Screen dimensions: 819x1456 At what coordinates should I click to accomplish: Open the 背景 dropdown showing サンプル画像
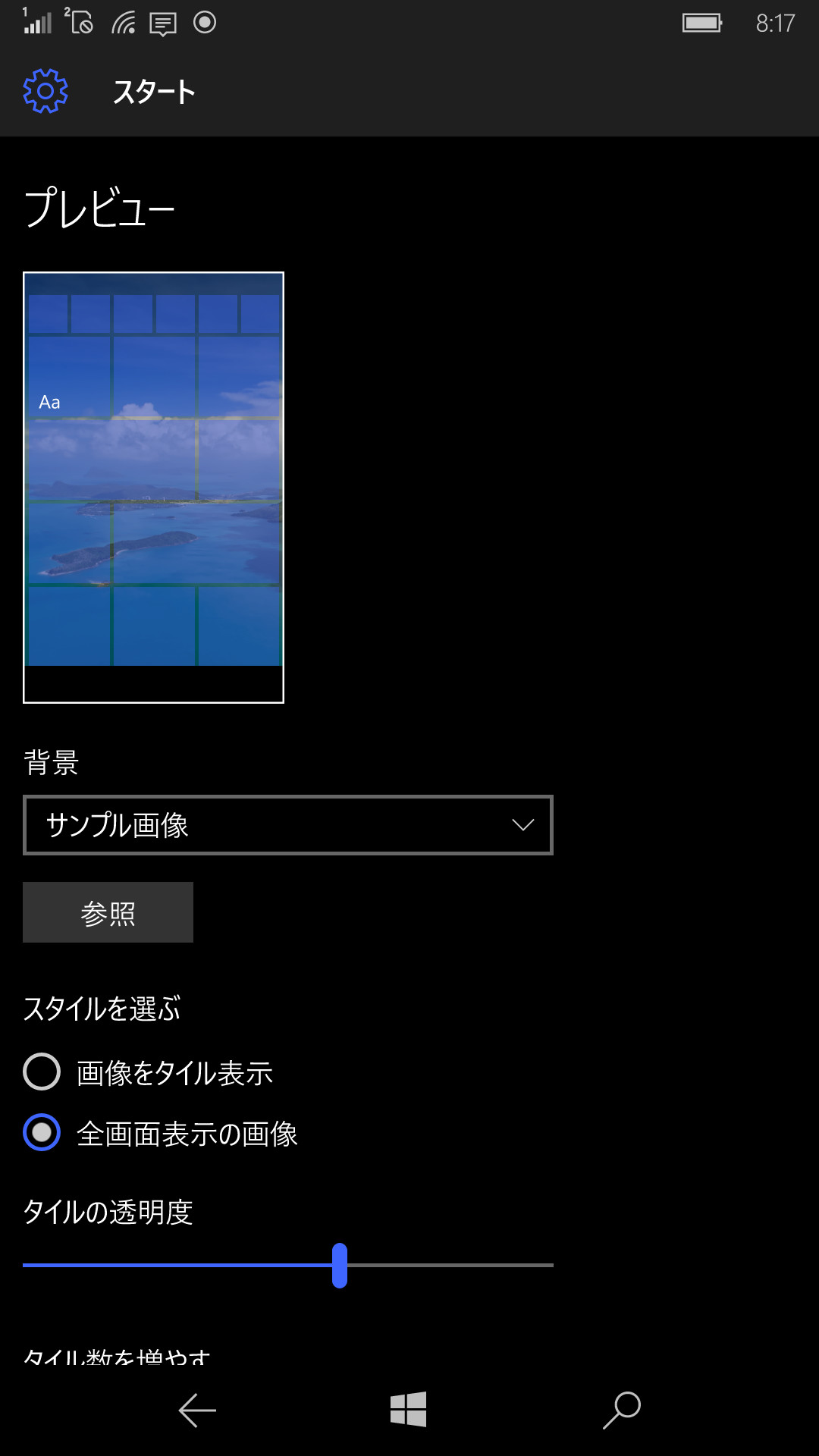[287, 825]
